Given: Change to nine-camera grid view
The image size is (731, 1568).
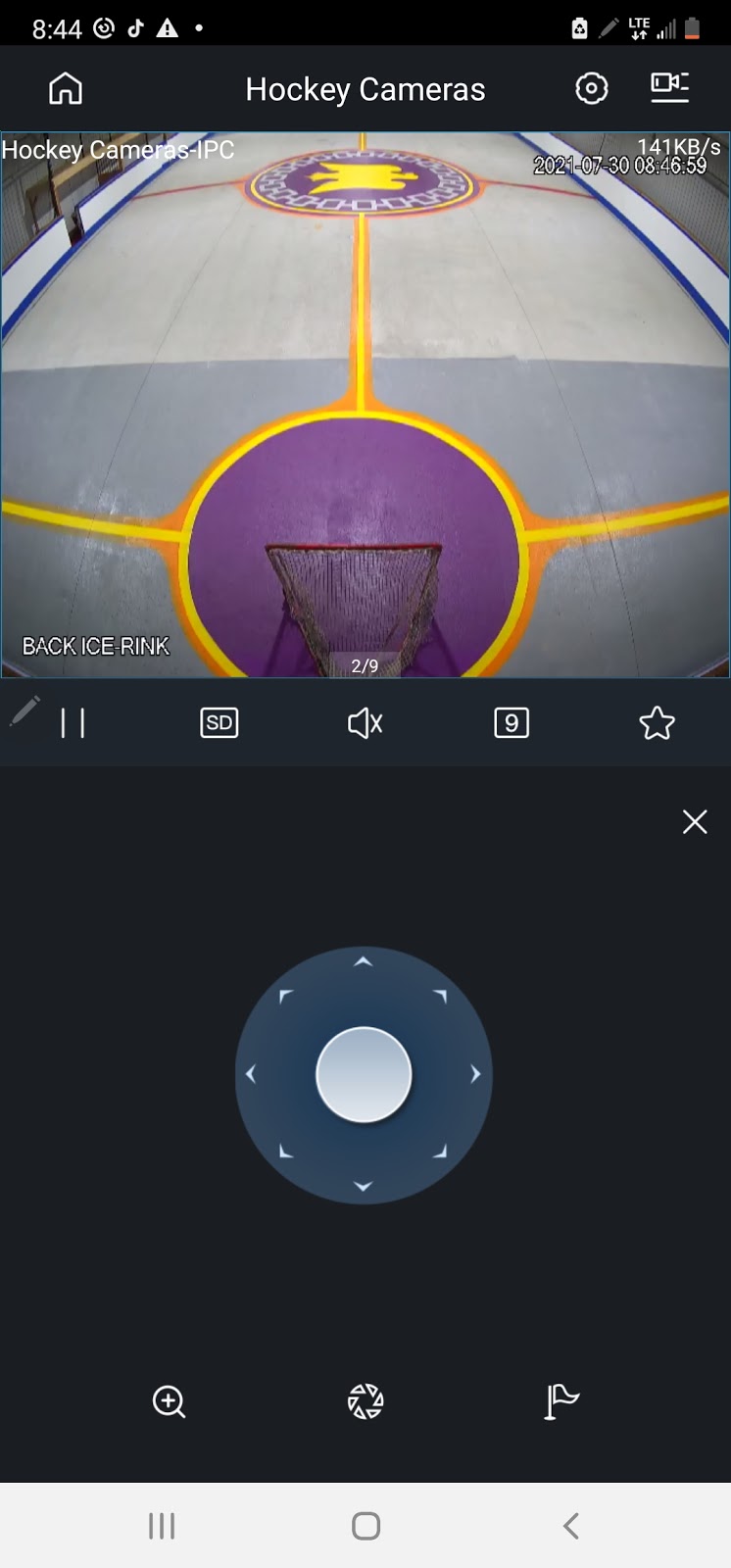Looking at the screenshot, I should [x=512, y=723].
